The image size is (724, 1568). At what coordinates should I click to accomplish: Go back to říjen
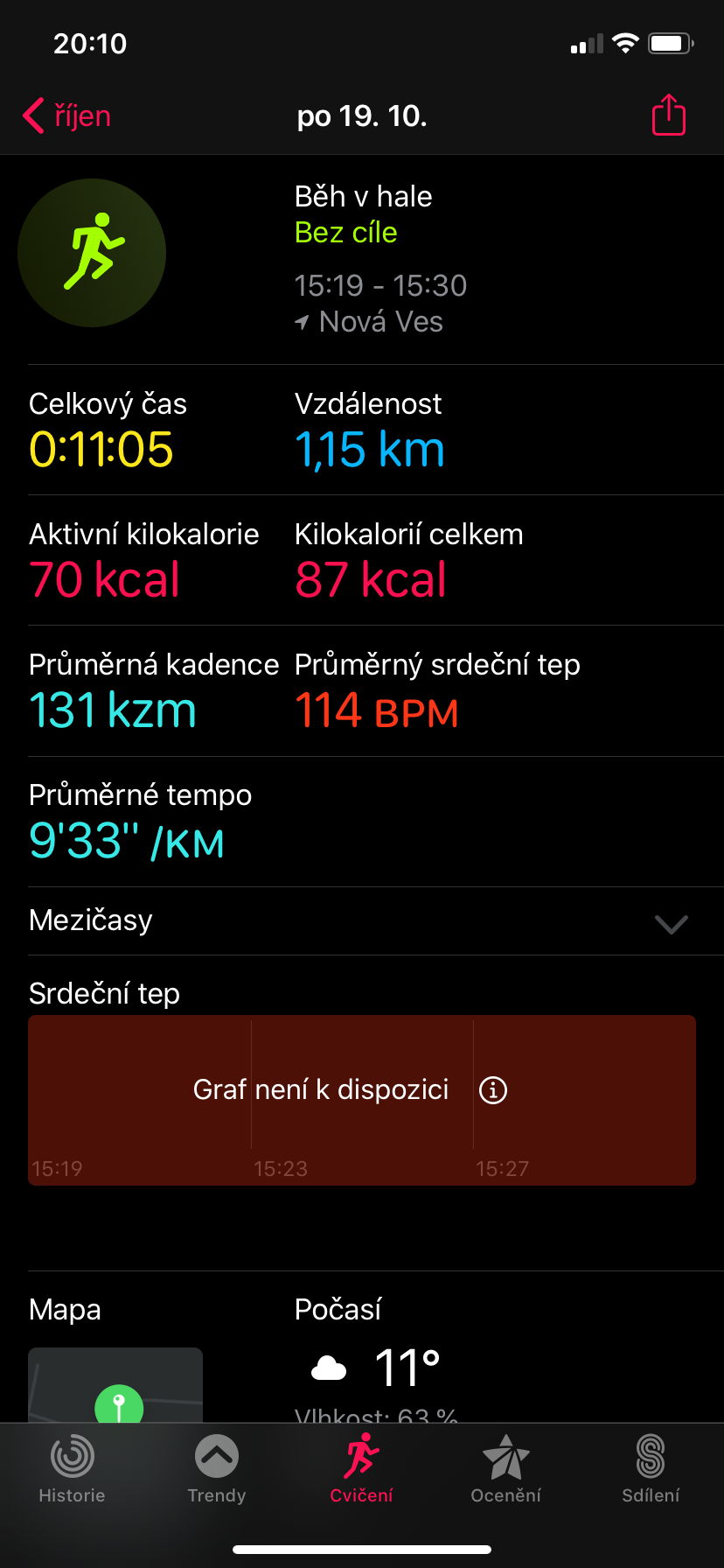click(x=66, y=115)
